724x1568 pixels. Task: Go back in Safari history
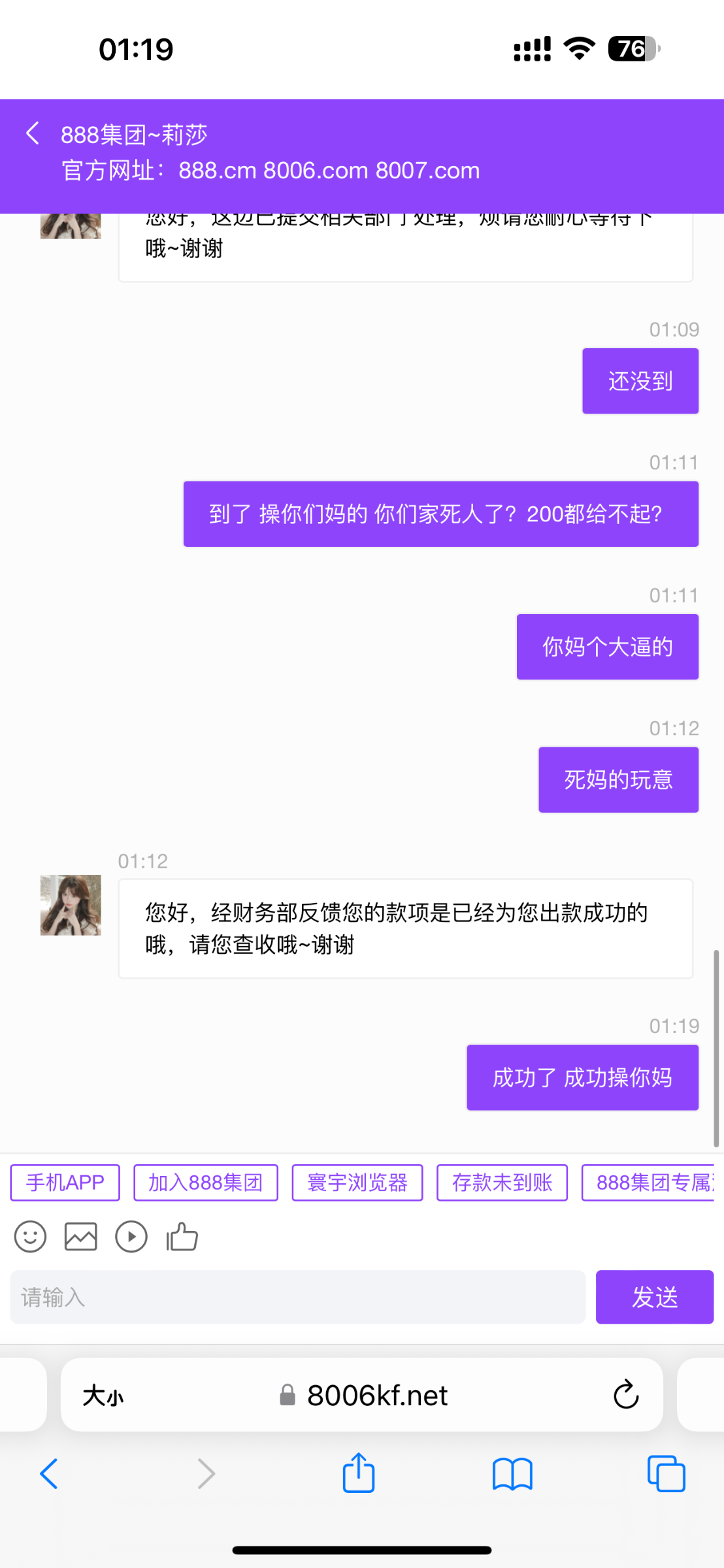pos(49,1473)
